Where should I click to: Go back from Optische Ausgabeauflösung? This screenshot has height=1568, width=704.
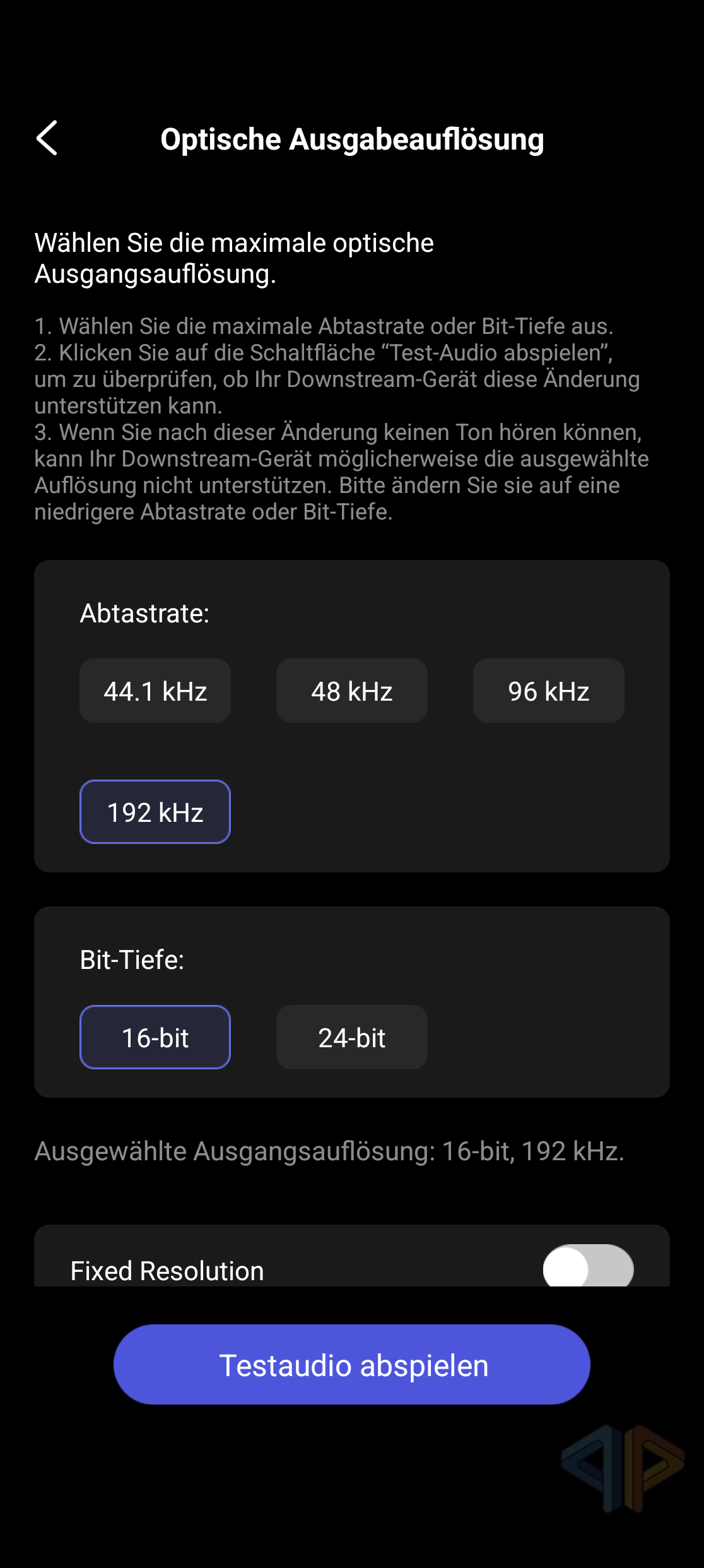tap(47, 138)
